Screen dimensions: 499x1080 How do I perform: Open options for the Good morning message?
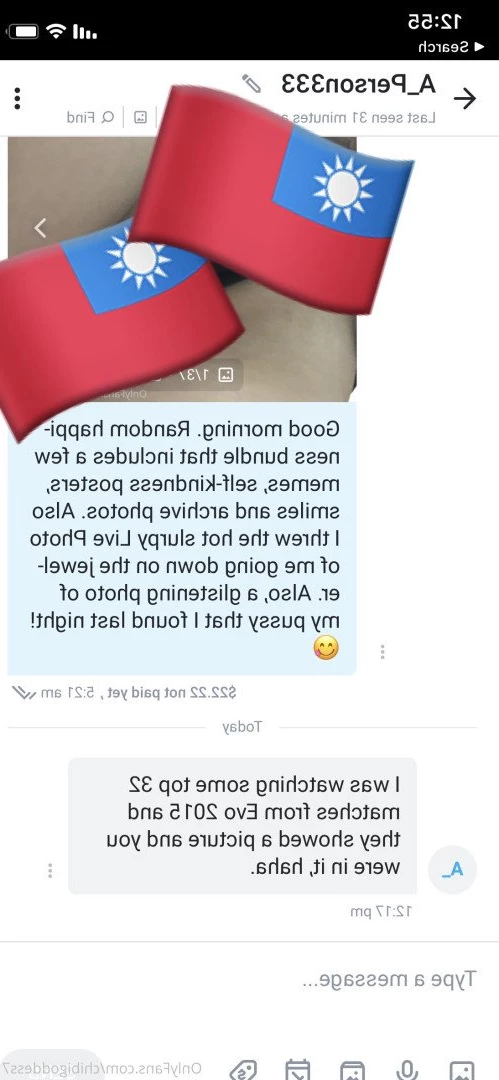pyautogui.click(x=383, y=652)
